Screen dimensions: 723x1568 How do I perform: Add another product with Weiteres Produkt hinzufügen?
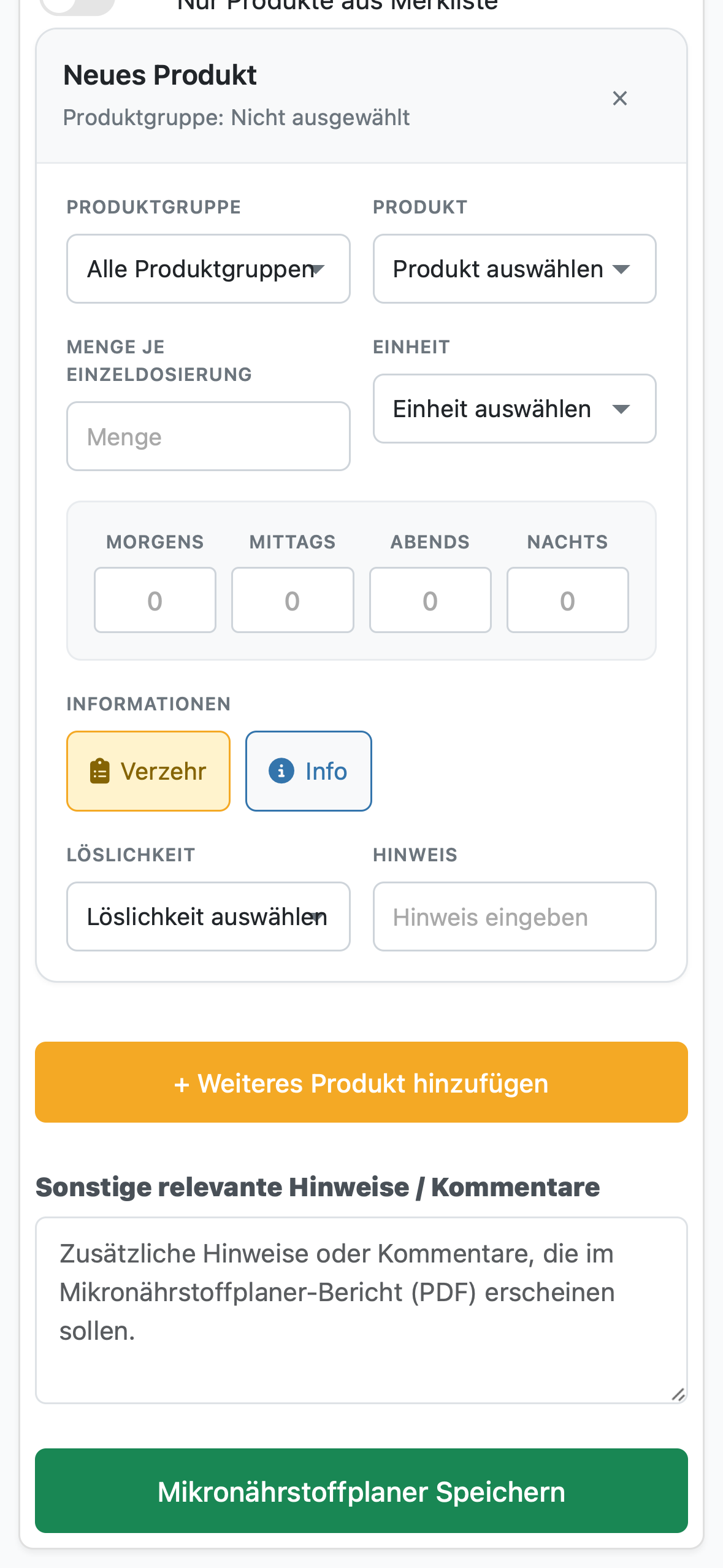click(x=361, y=1082)
